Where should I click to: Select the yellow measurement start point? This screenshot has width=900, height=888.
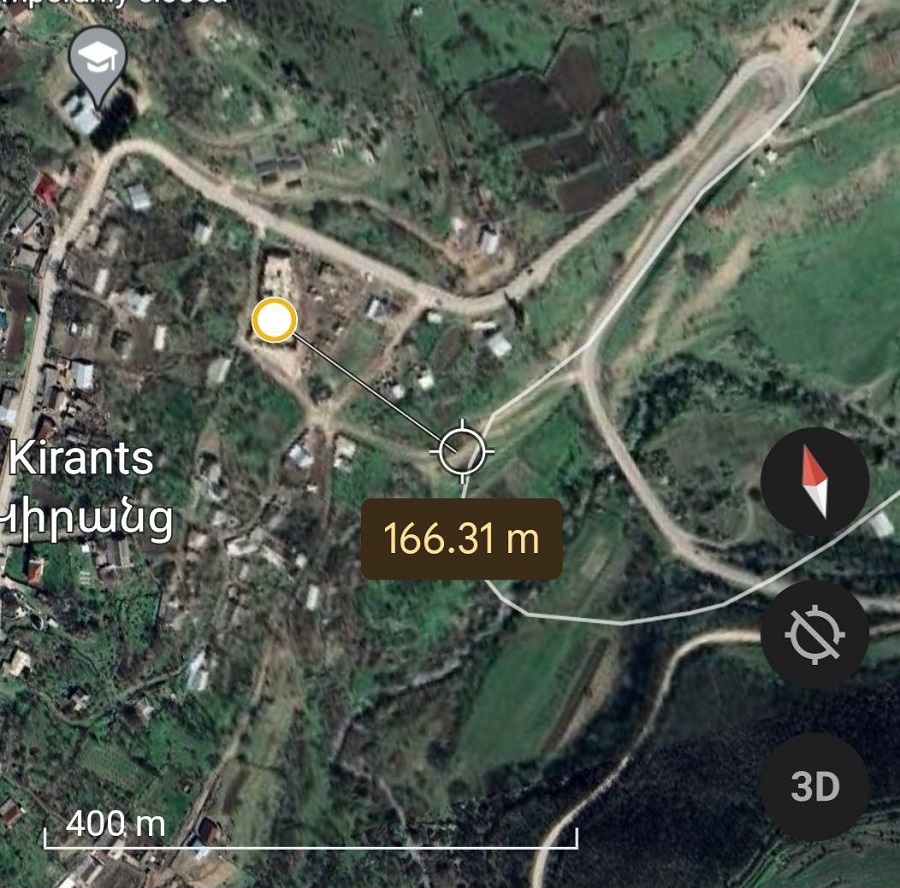pos(274,321)
